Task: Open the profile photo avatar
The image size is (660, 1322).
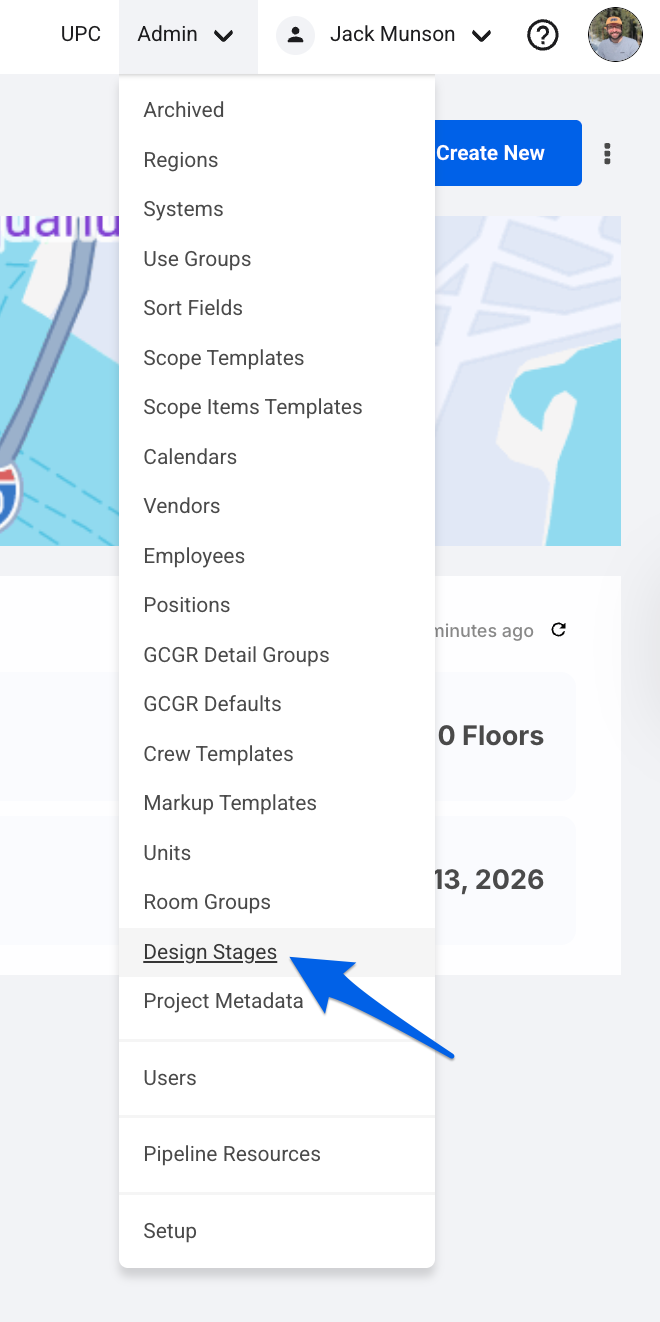Action: (615, 35)
